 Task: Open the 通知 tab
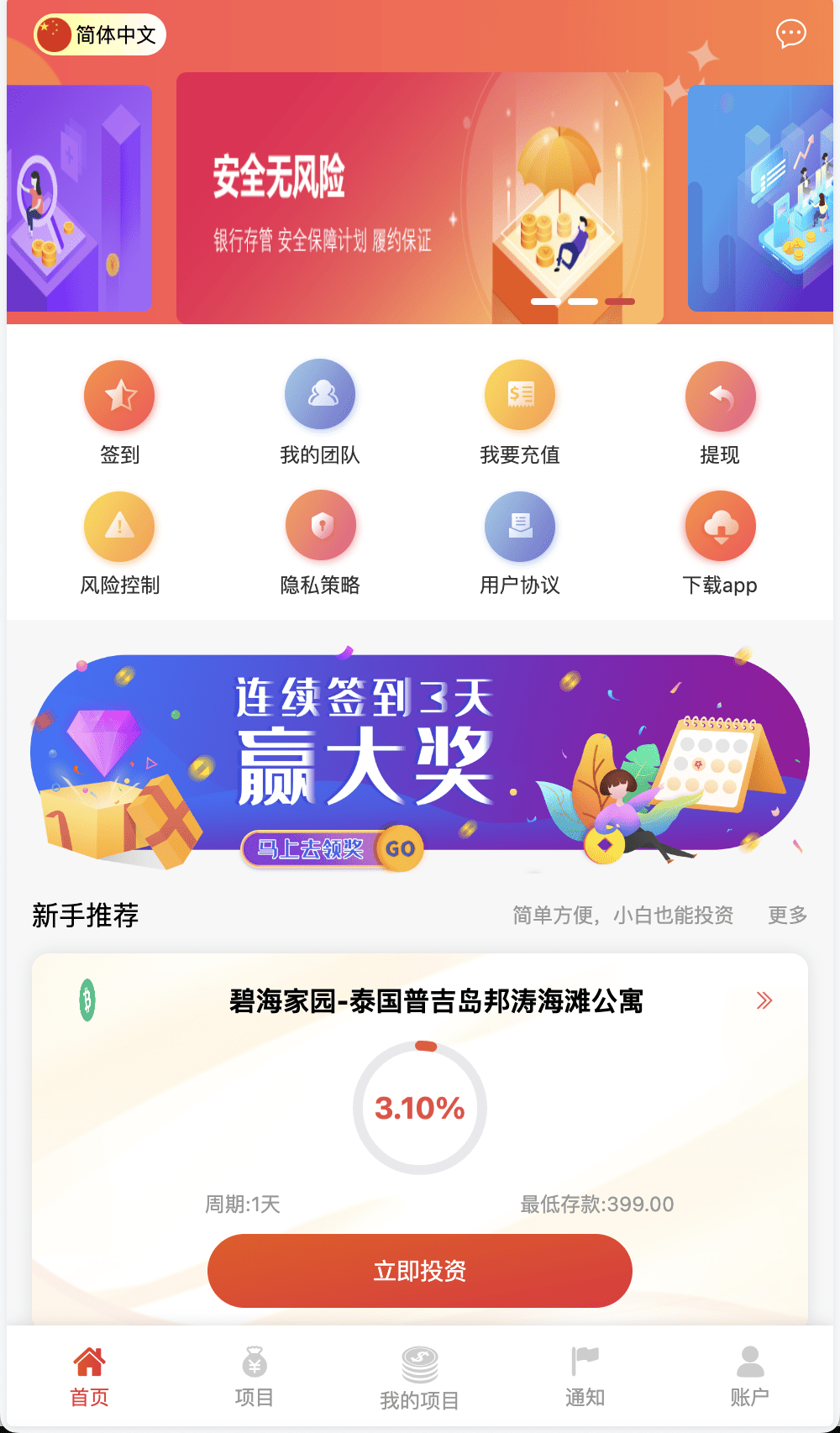[585, 1376]
